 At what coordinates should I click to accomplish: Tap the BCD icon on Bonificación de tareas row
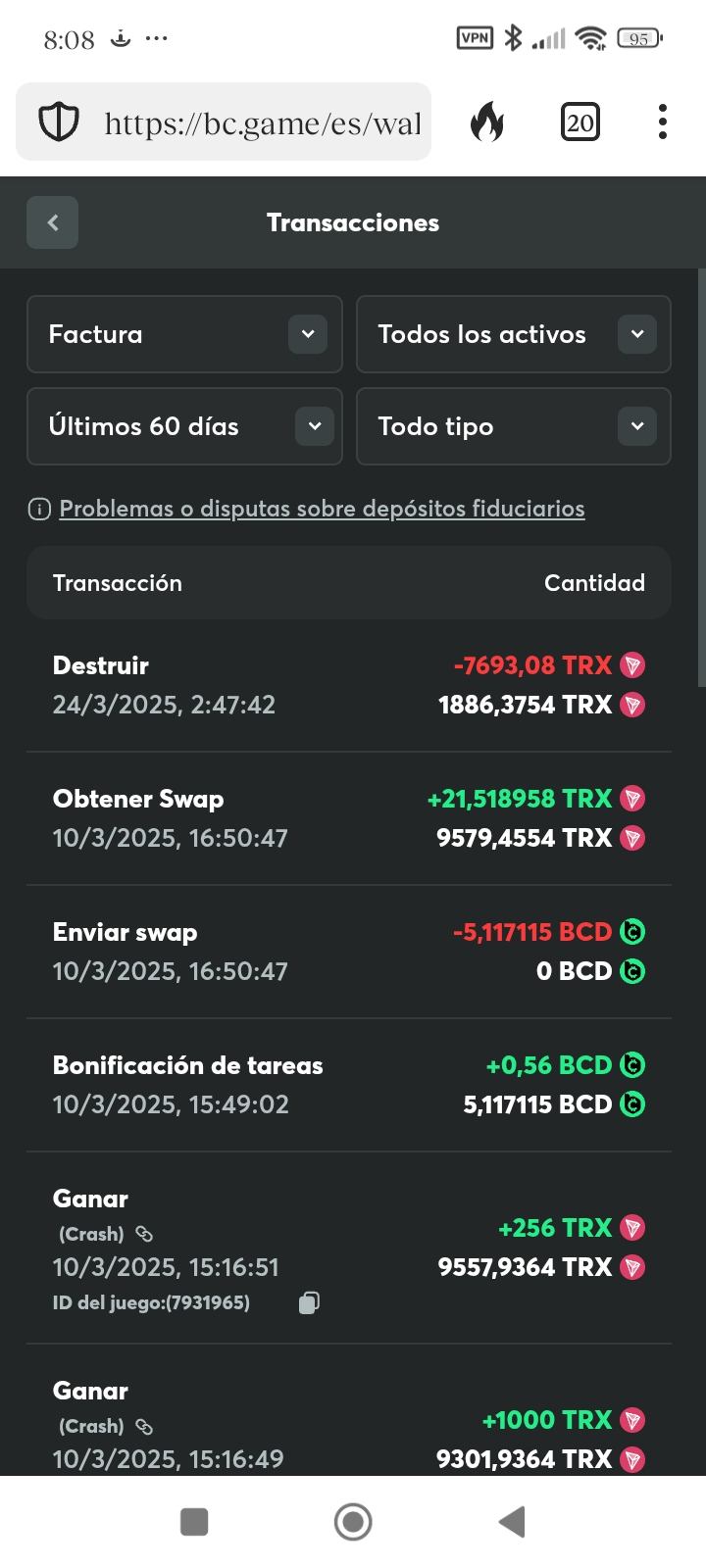pos(633,1065)
